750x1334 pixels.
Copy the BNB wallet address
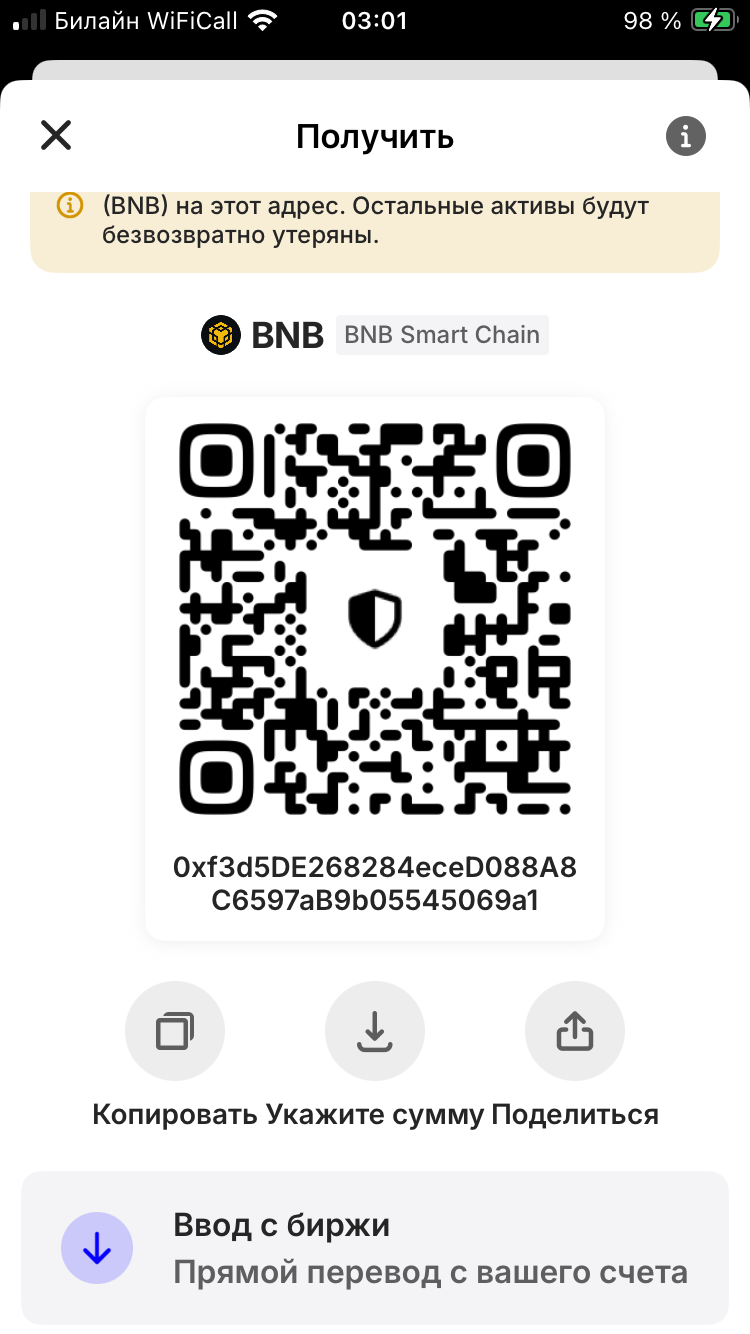(175, 1031)
